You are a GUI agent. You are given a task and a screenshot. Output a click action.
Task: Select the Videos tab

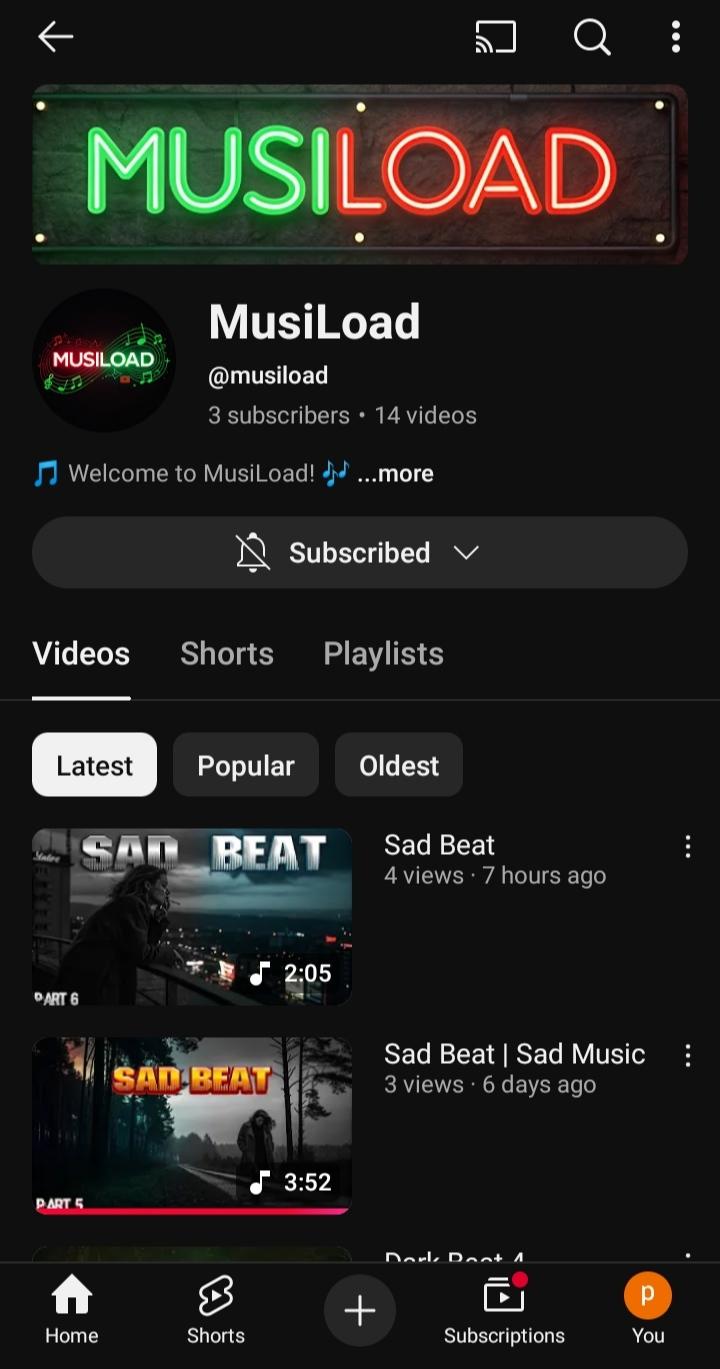[81, 654]
